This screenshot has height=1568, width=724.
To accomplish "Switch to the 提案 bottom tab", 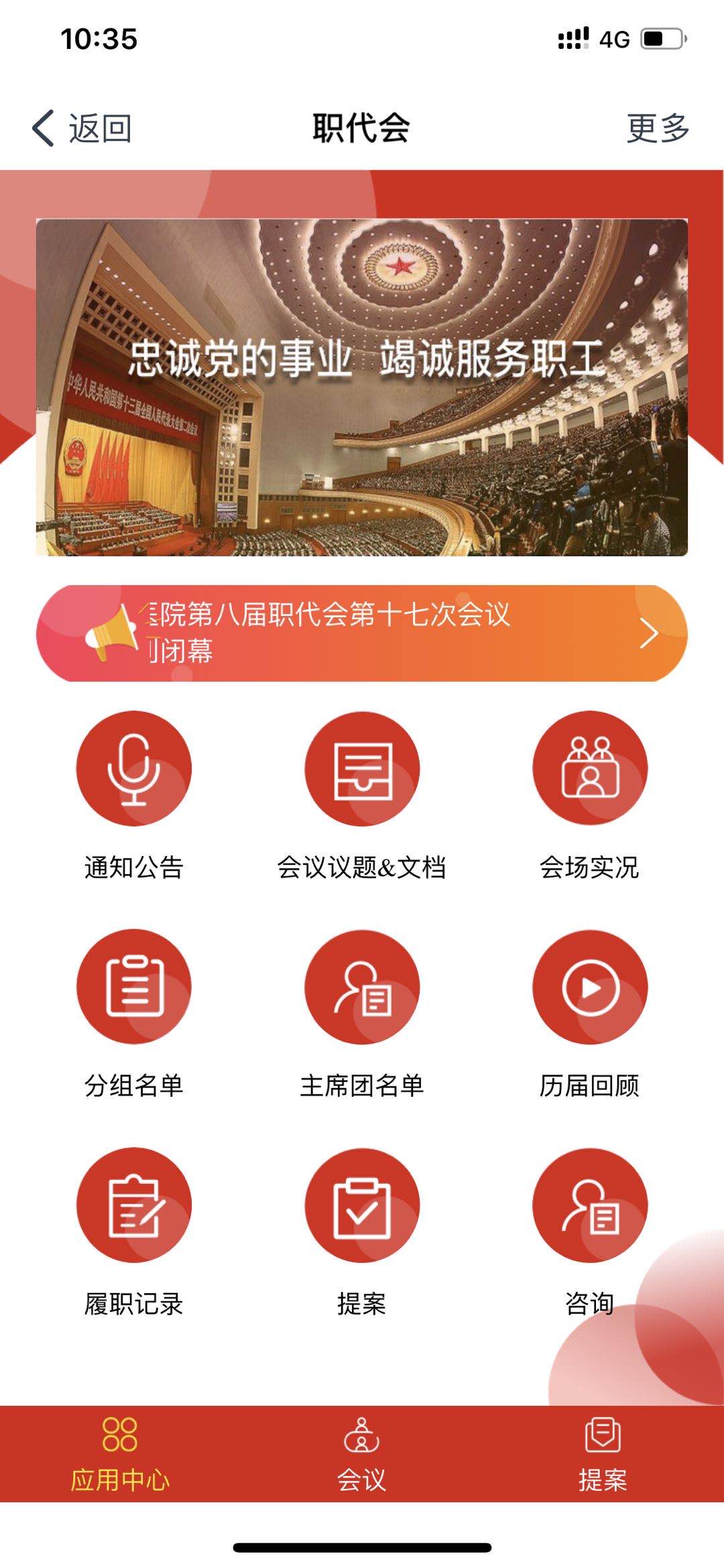I will pos(603,1453).
